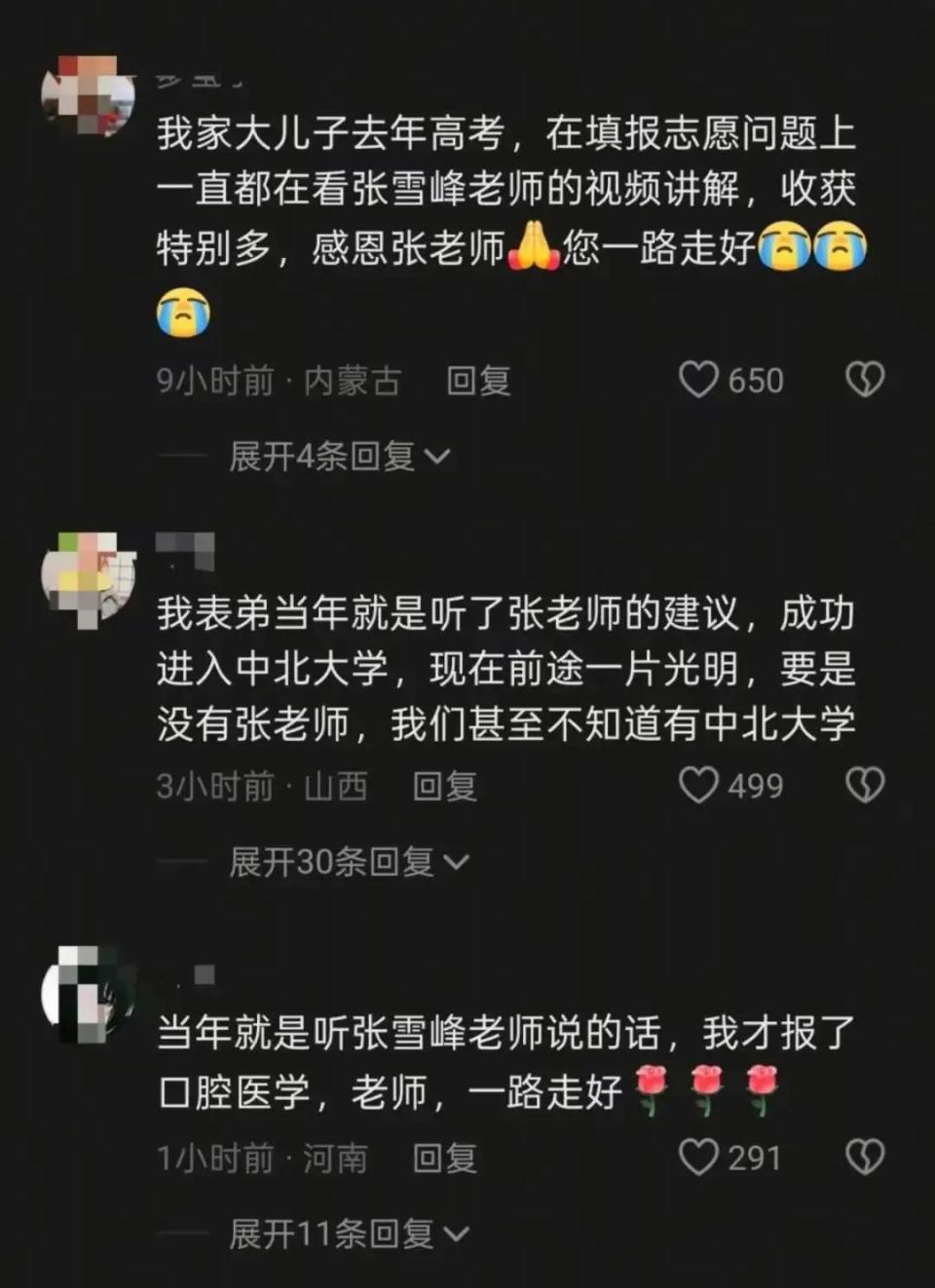The width and height of the screenshot is (935, 1288).
Task: Like the comment from 内蒙古 with 650 likes
Action: [698, 380]
